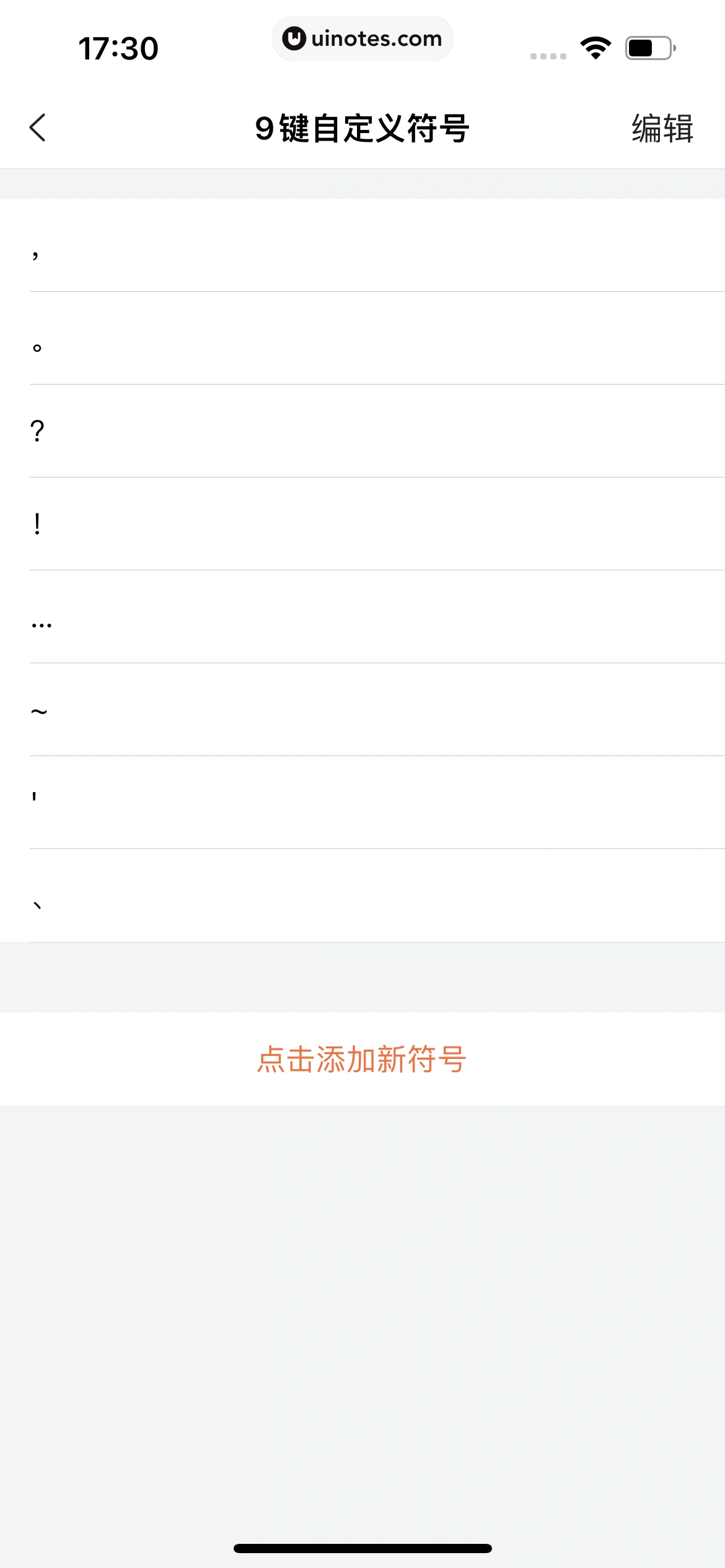Tap 编辑 to edit the symbol list
725x1568 pixels.
[662, 129]
